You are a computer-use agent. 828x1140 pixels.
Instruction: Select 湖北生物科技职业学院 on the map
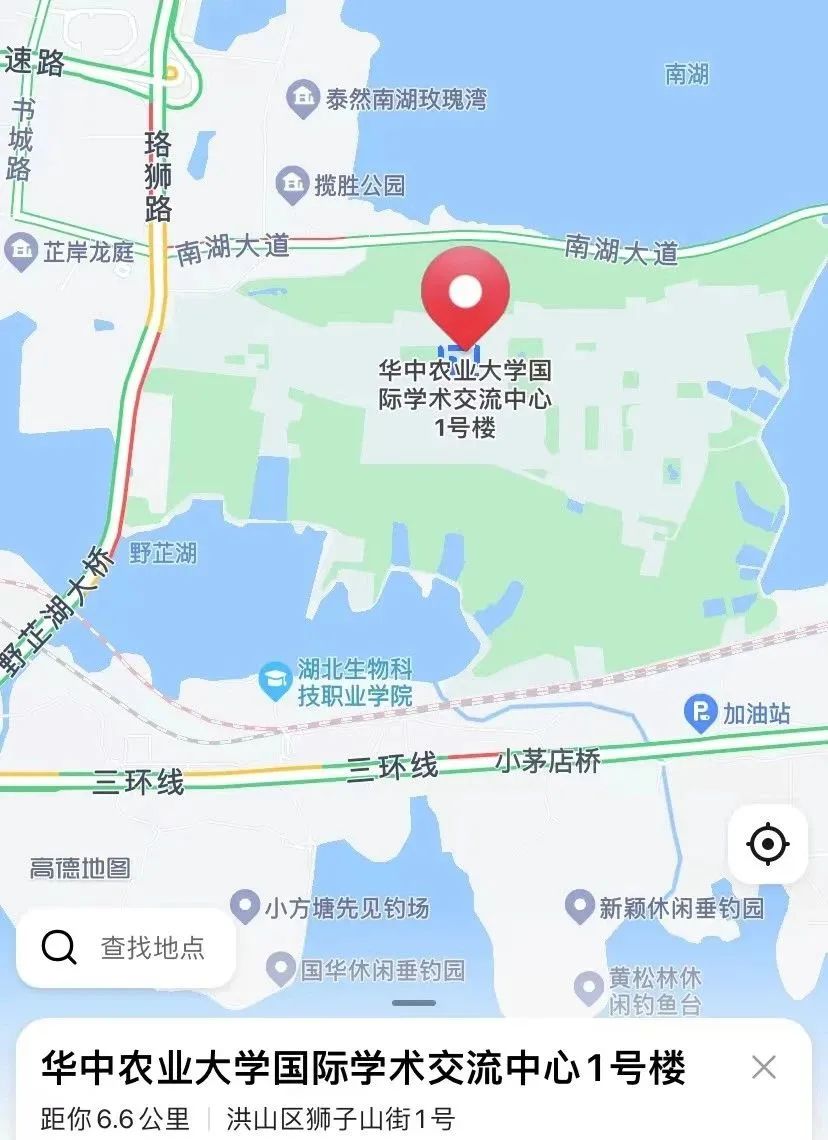click(274, 682)
